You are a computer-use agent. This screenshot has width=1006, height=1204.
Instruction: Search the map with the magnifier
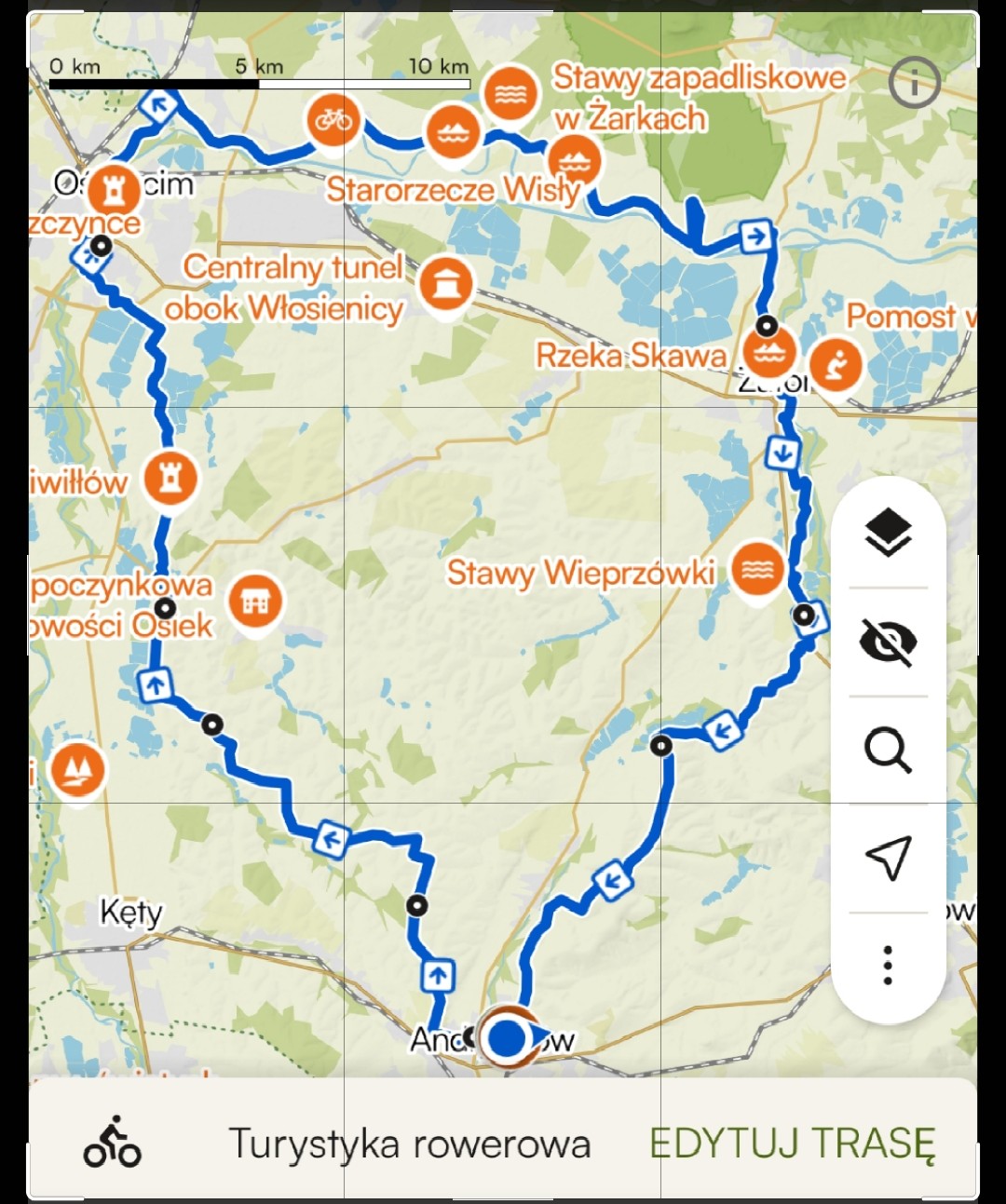(888, 750)
